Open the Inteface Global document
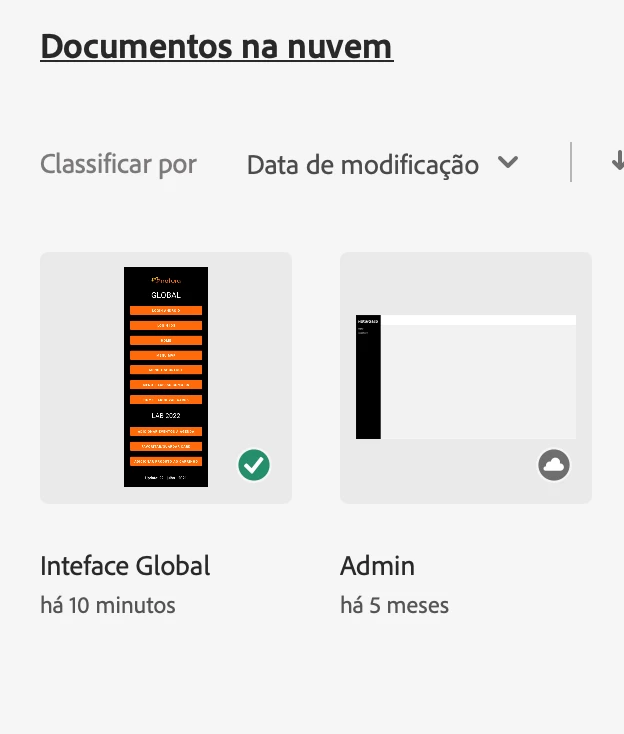Screen dimensions: 624x734 click(166, 378)
